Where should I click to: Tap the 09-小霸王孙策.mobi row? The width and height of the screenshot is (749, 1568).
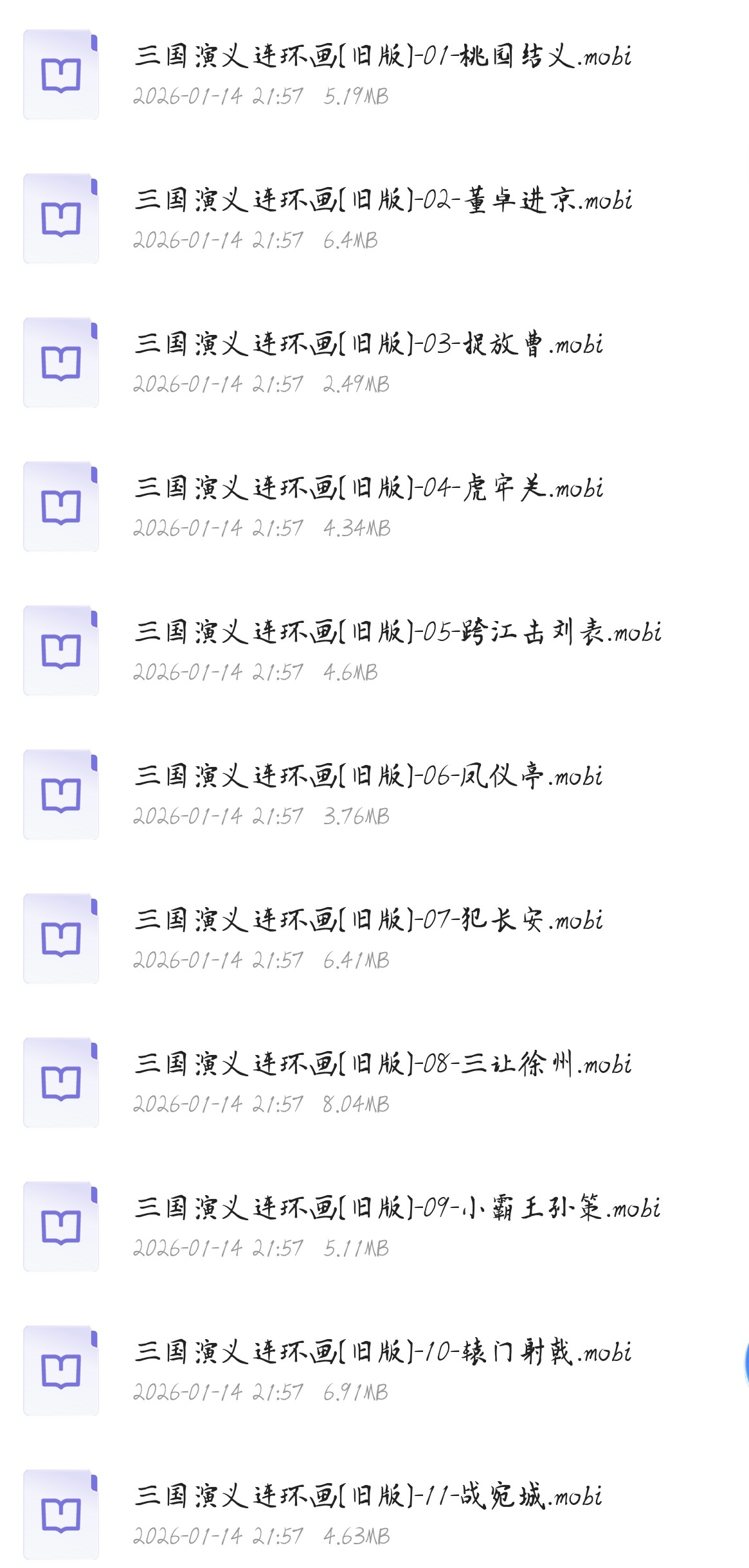pyautogui.click(x=397, y=1209)
